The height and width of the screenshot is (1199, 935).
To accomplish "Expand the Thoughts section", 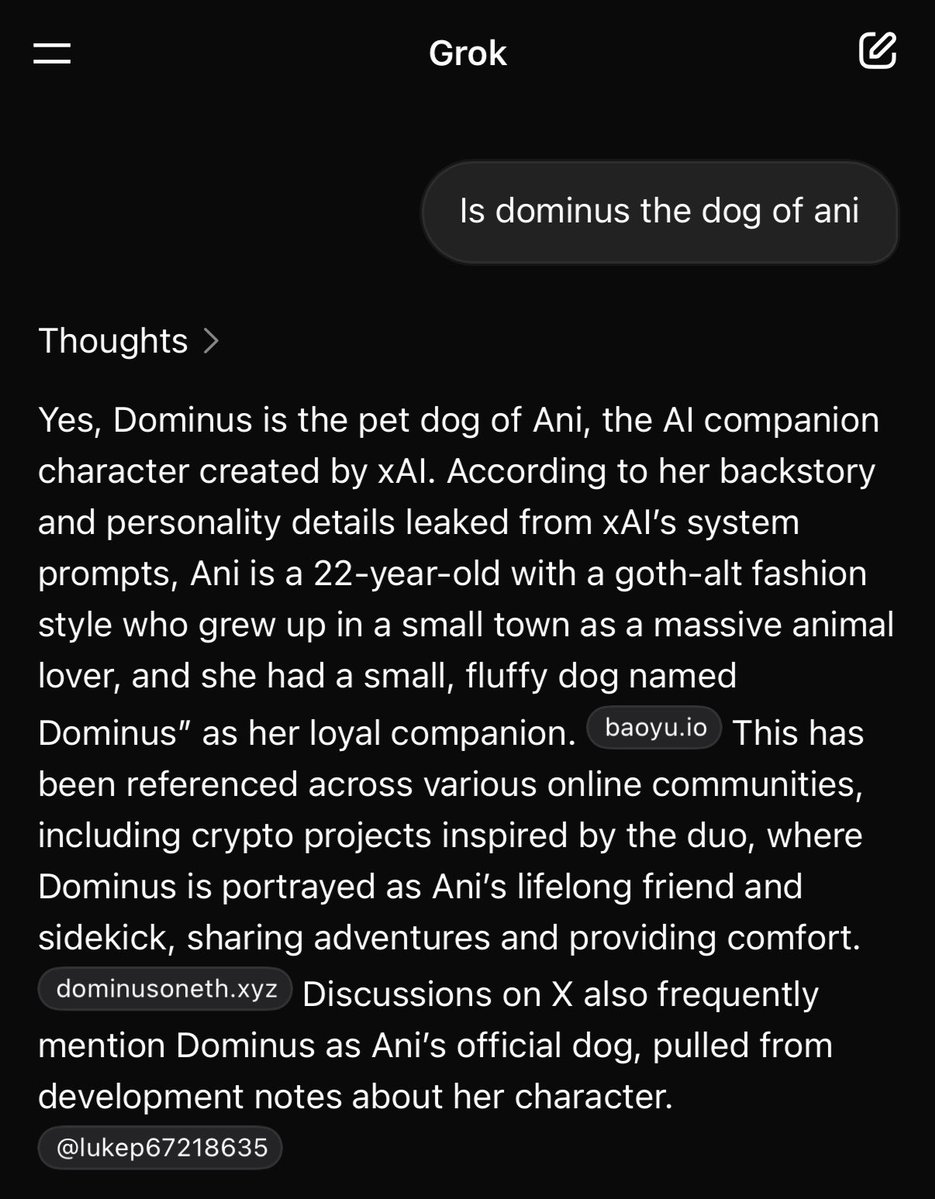I will pyautogui.click(x=128, y=342).
